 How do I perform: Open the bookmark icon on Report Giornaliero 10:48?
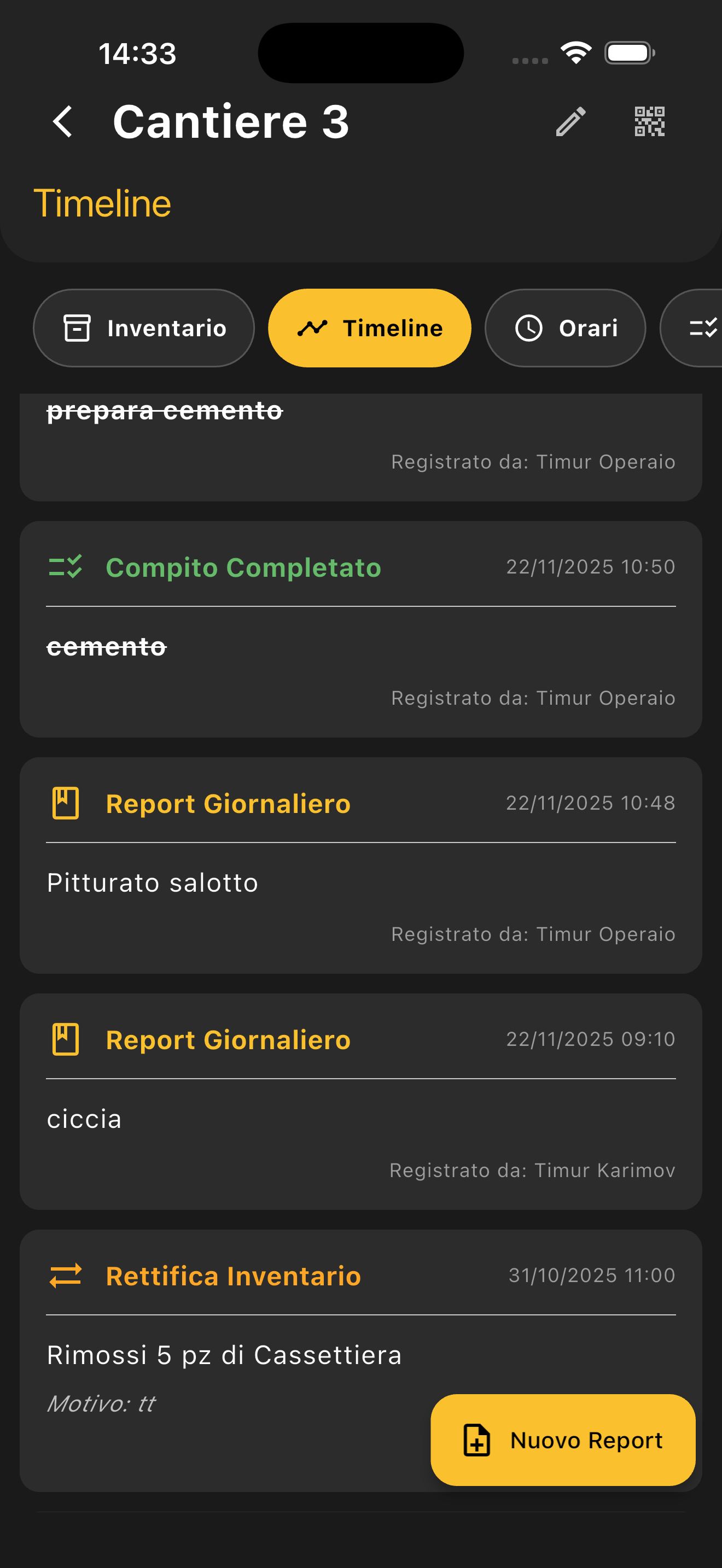[66, 803]
